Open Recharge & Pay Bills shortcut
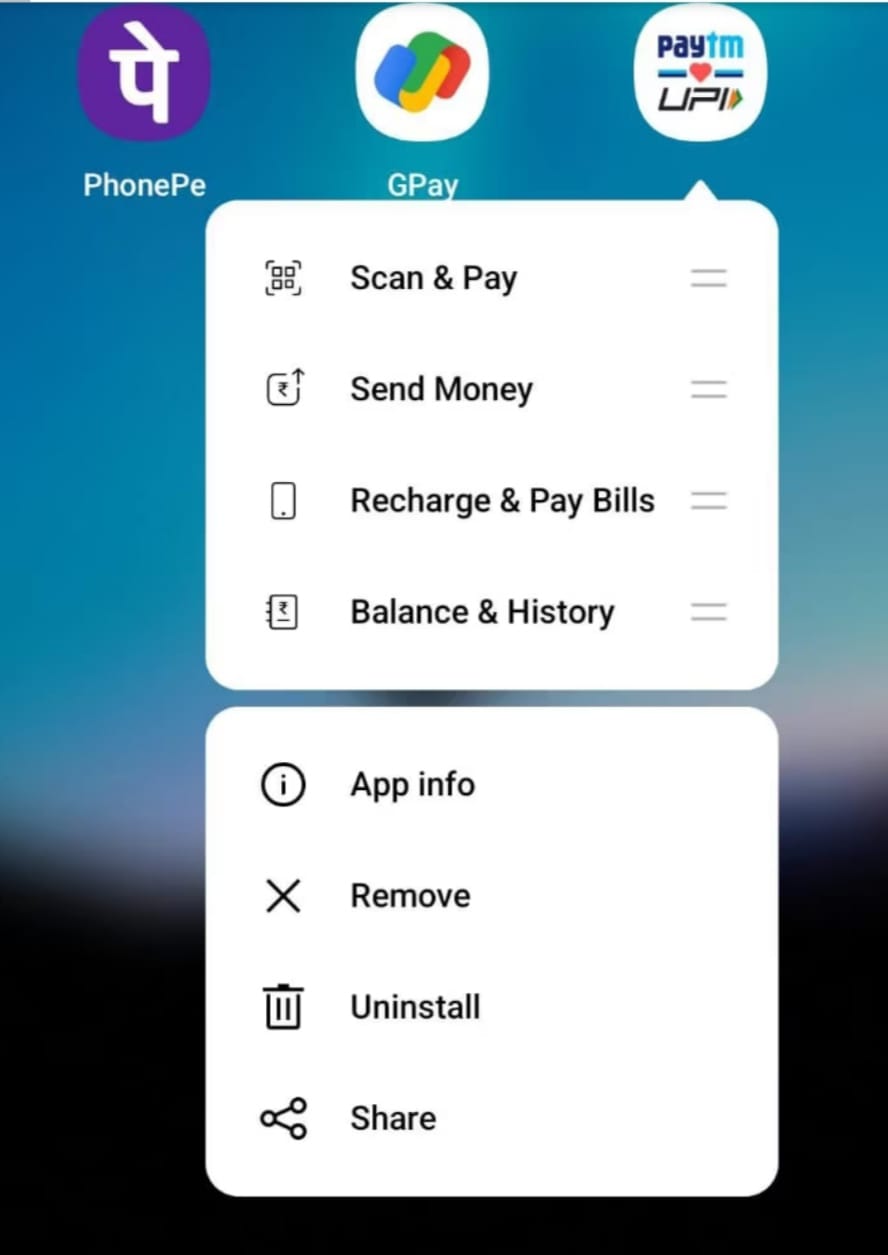This screenshot has height=1255, width=888. coord(502,500)
